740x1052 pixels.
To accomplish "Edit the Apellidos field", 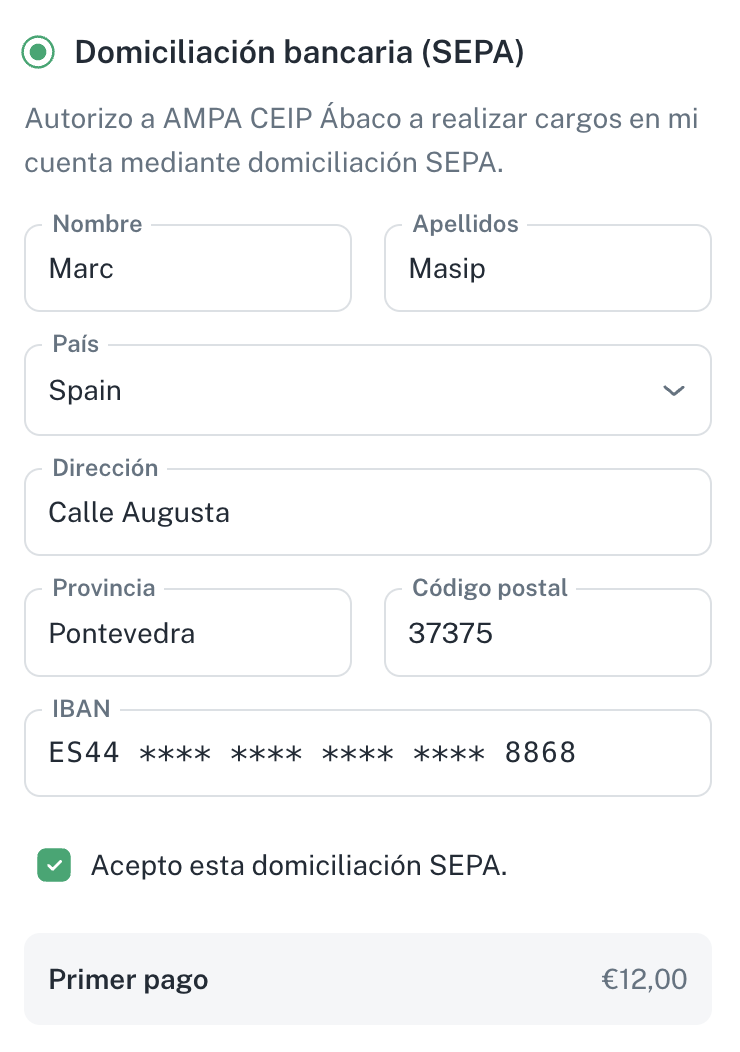I will pos(547,269).
